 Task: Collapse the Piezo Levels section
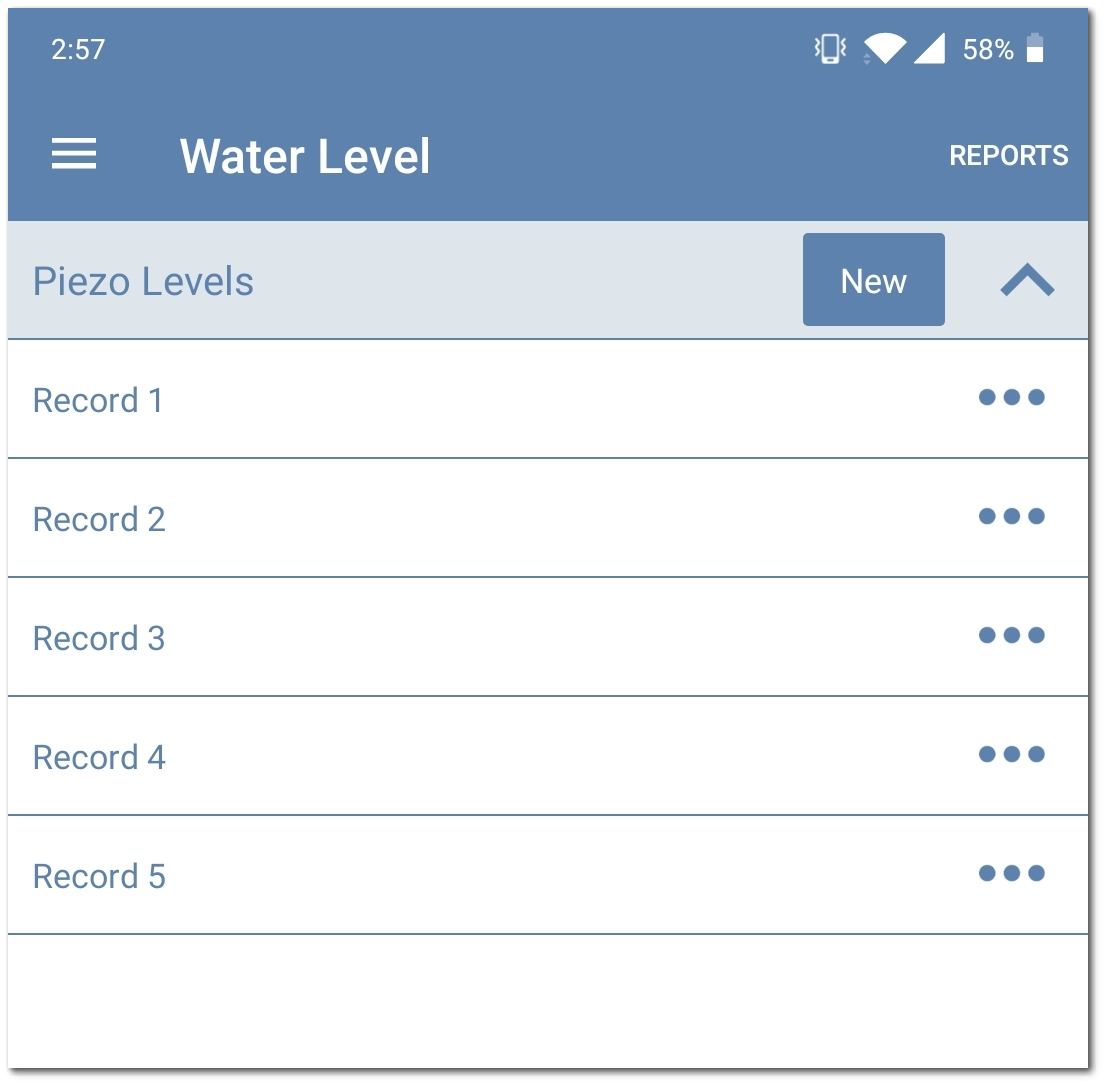(1027, 281)
